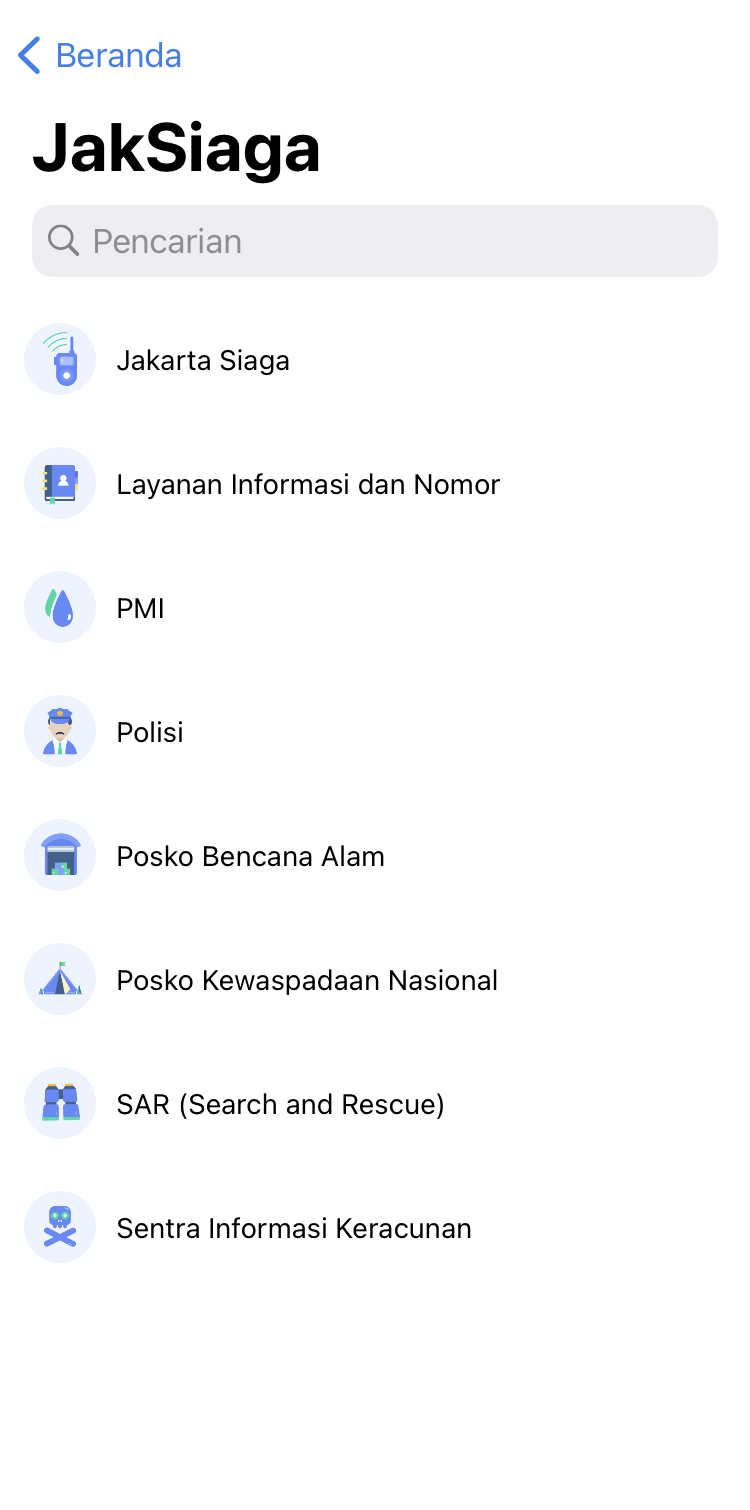Viewport: 750px width, 1510px height.
Task: Open Sentra Informasi Keracunan
Action: 375,1227
